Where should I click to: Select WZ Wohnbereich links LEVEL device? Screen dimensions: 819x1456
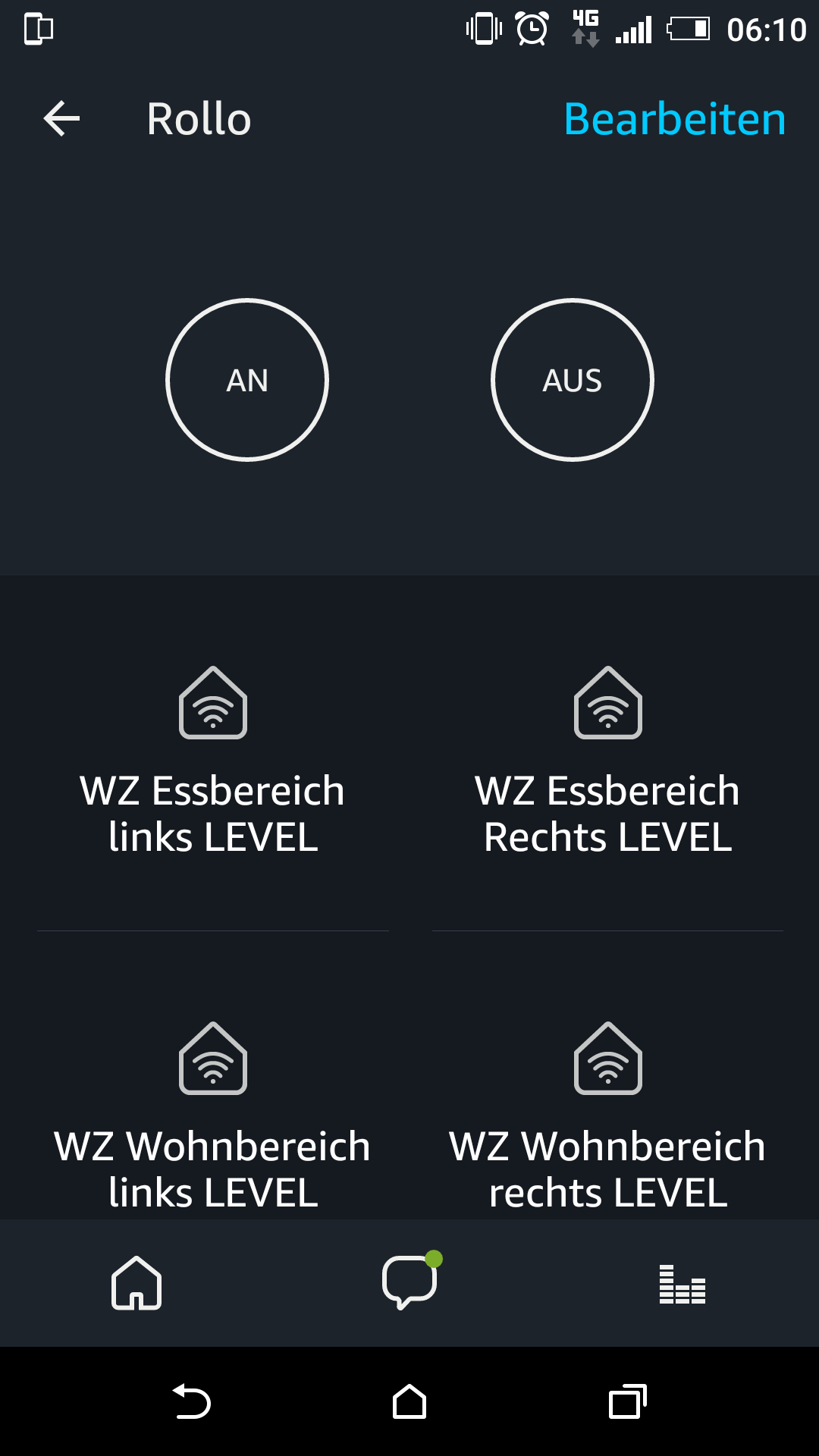[213, 1115]
